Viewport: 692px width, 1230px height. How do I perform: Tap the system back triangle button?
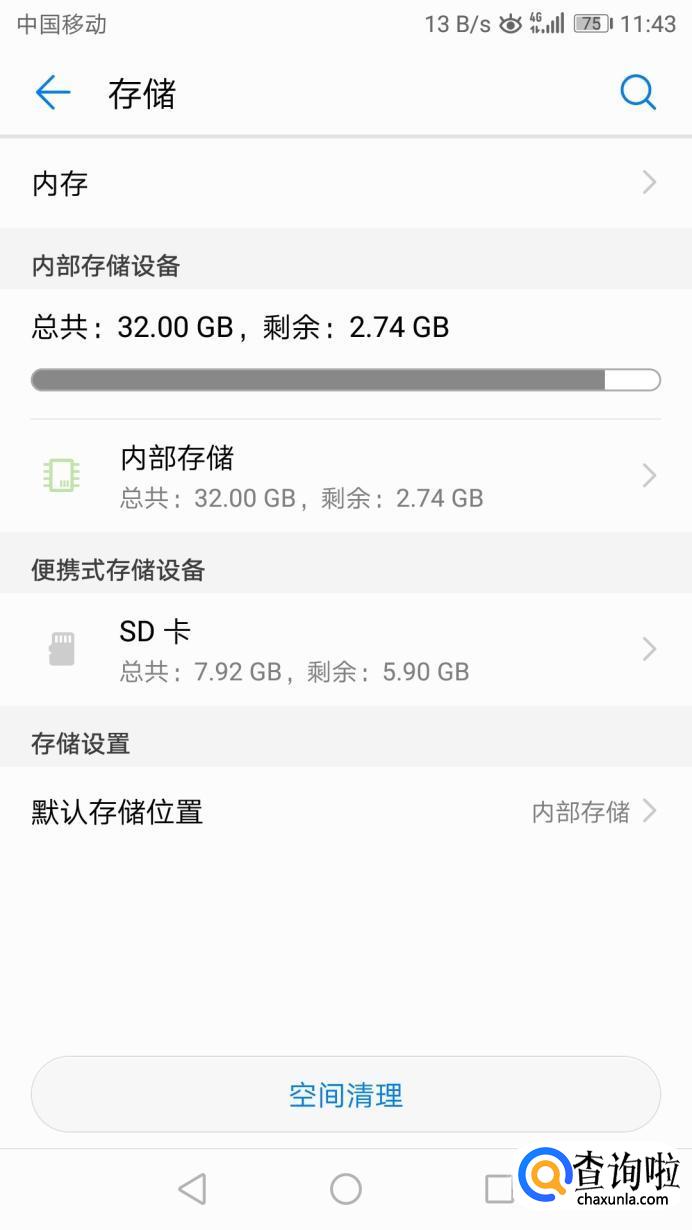[x=191, y=1188]
